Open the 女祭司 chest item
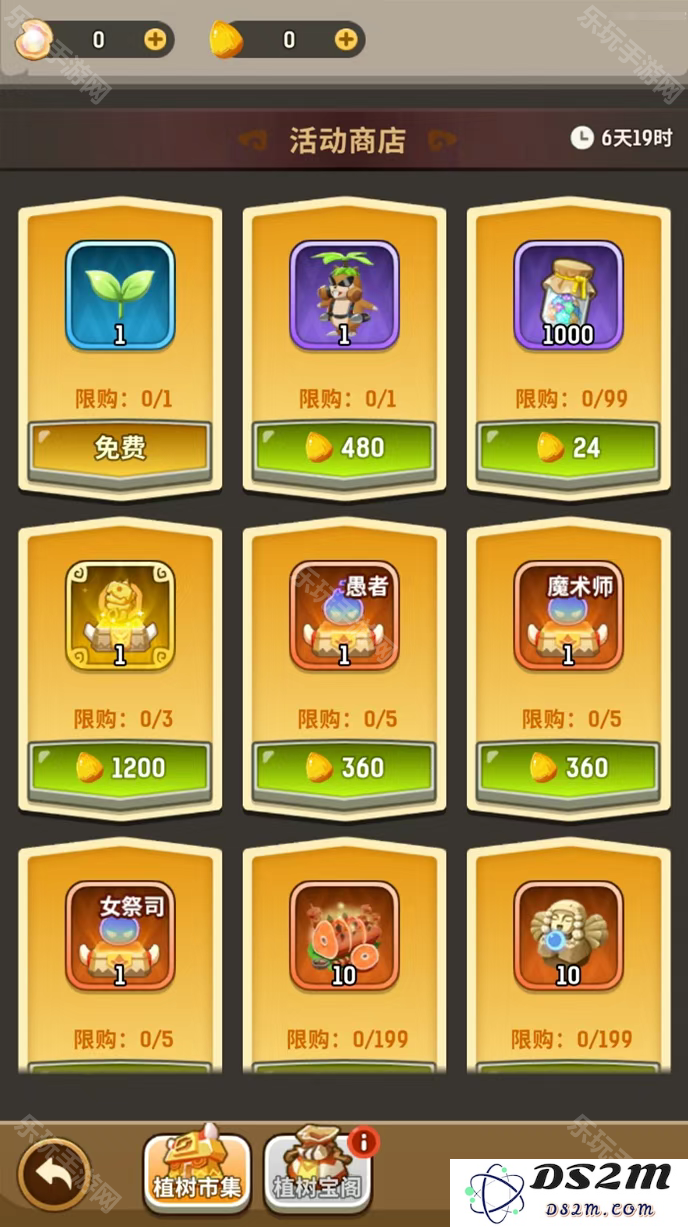 [x=120, y=935]
